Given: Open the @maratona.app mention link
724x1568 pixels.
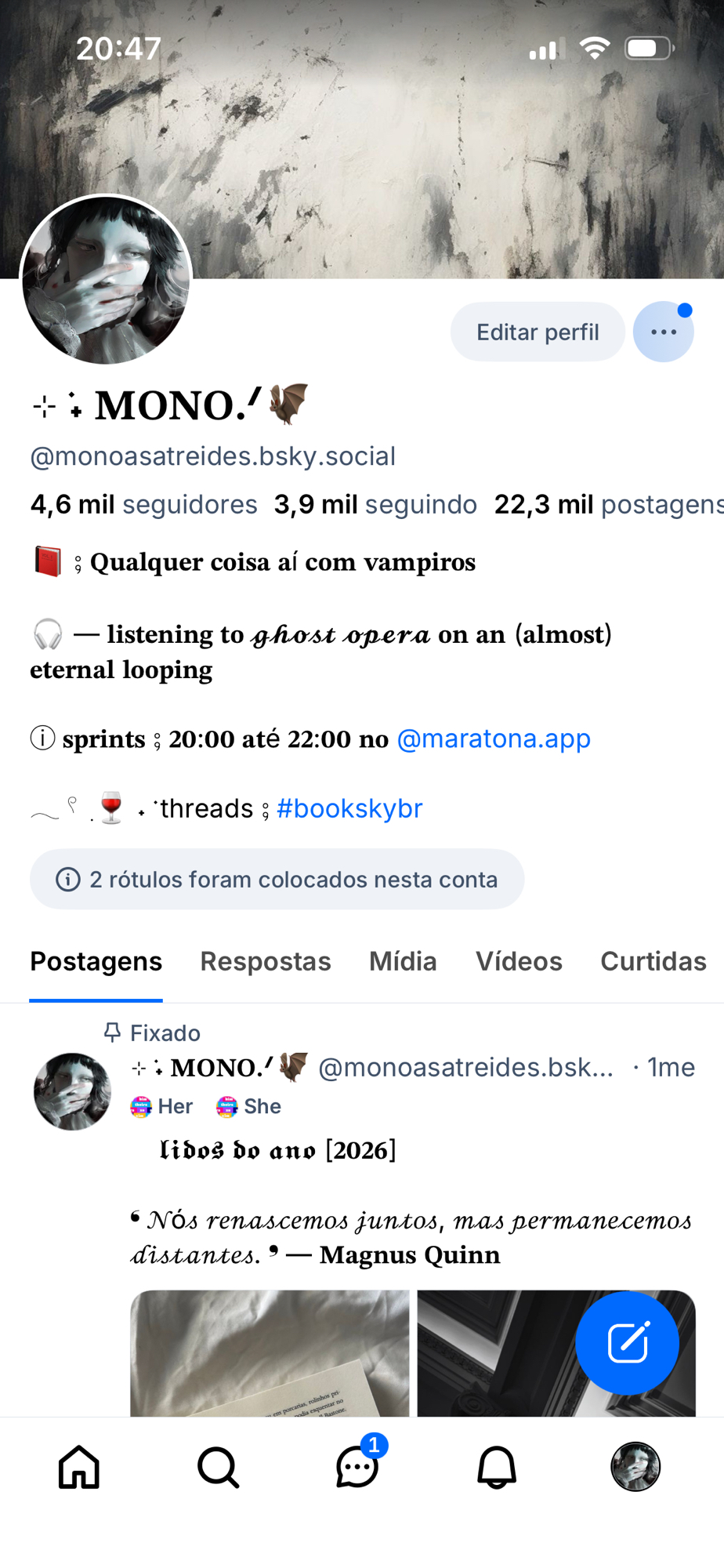Looking at the screenshot, I should [x=493, y=739].
